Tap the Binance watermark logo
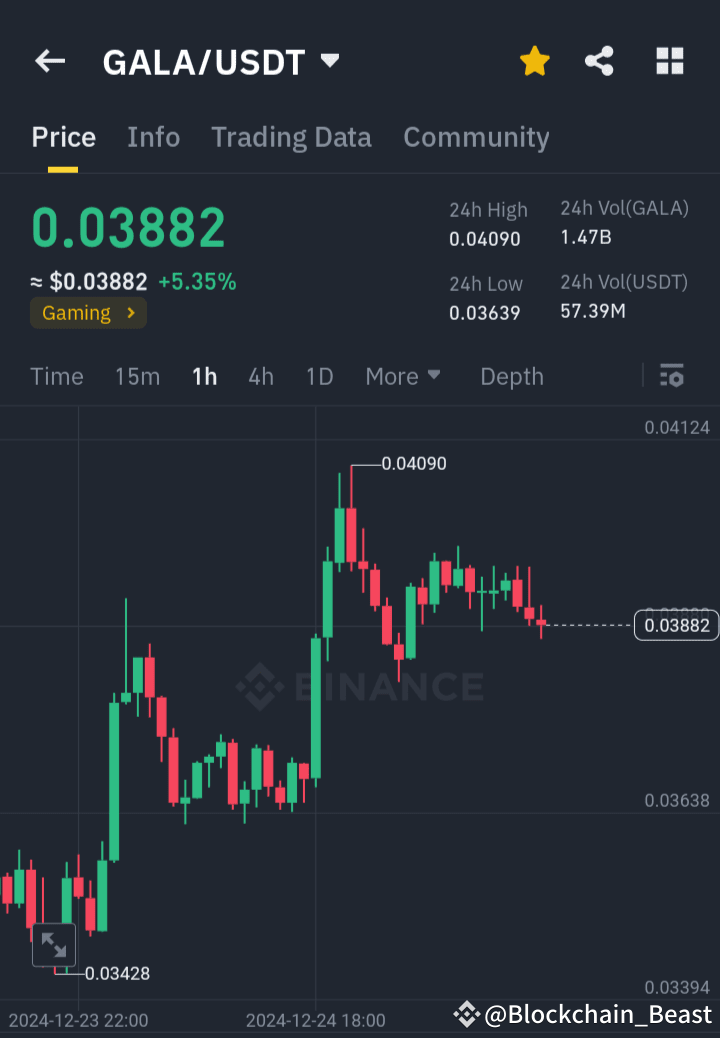The image size is (720, 1038). click(360, 687)
